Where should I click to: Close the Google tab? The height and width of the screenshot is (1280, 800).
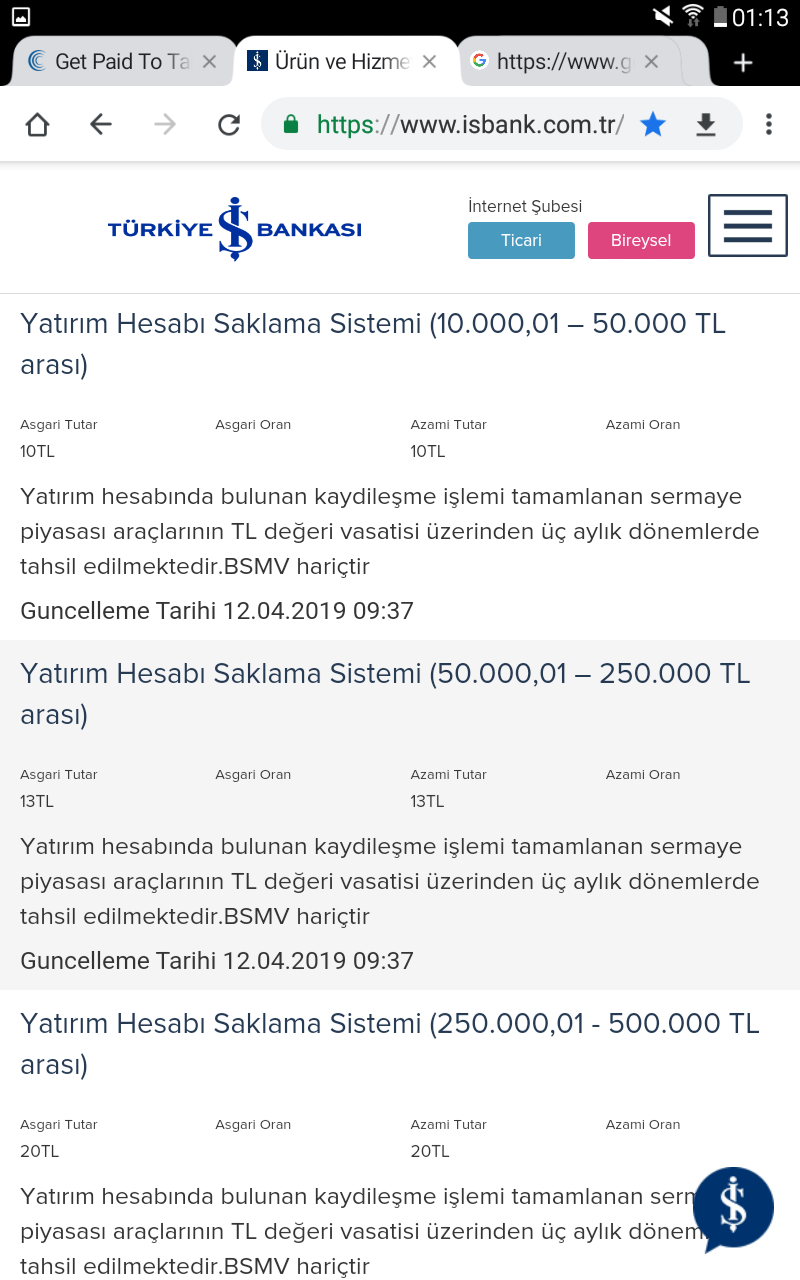click(651, 62)
